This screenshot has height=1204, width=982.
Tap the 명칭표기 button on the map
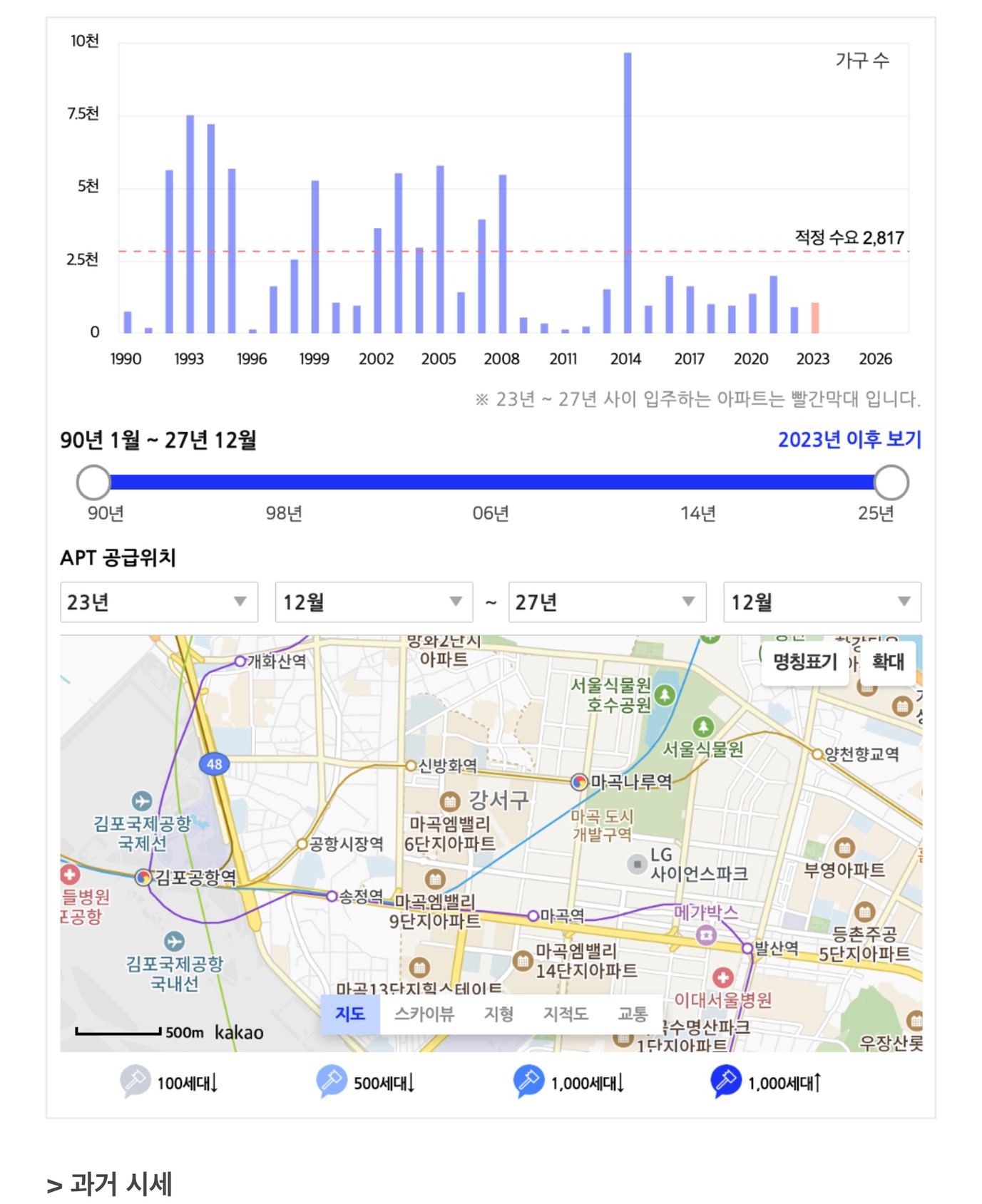(x=804, y=662)
